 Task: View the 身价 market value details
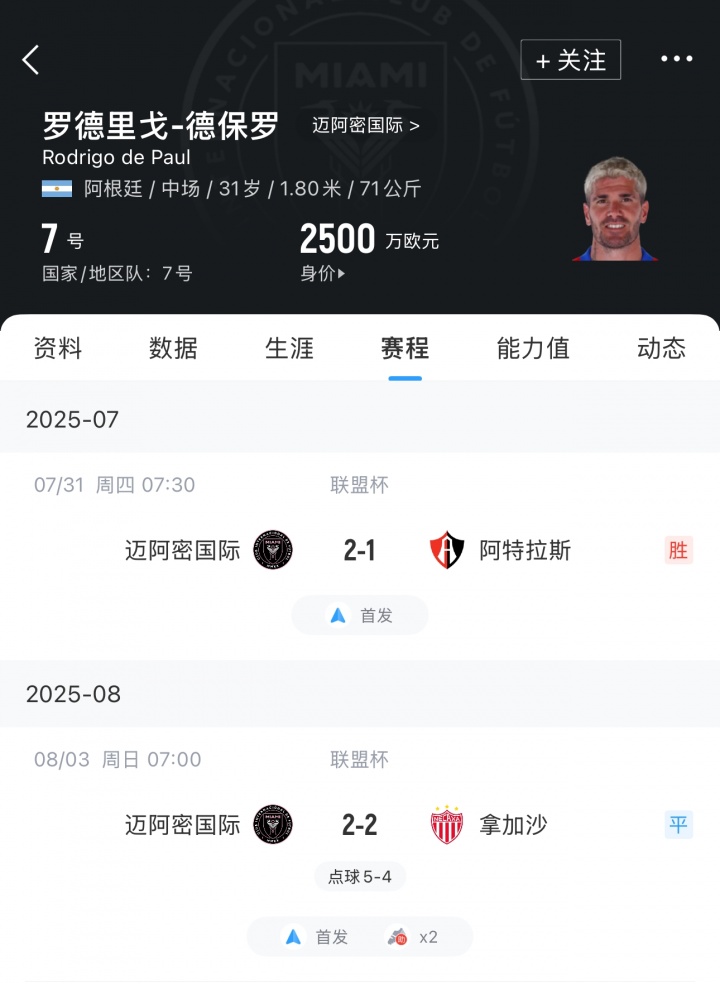pyautogui.click(x=323, y=273)
